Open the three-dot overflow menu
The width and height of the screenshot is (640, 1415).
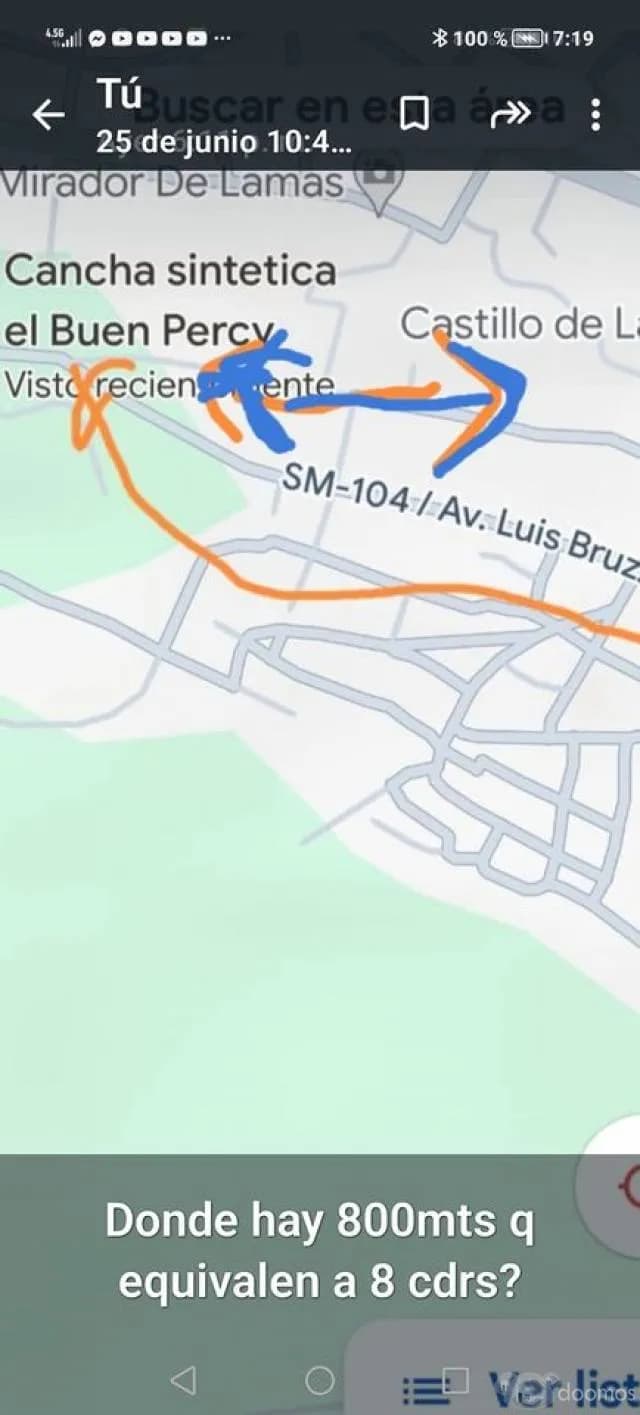596,115
